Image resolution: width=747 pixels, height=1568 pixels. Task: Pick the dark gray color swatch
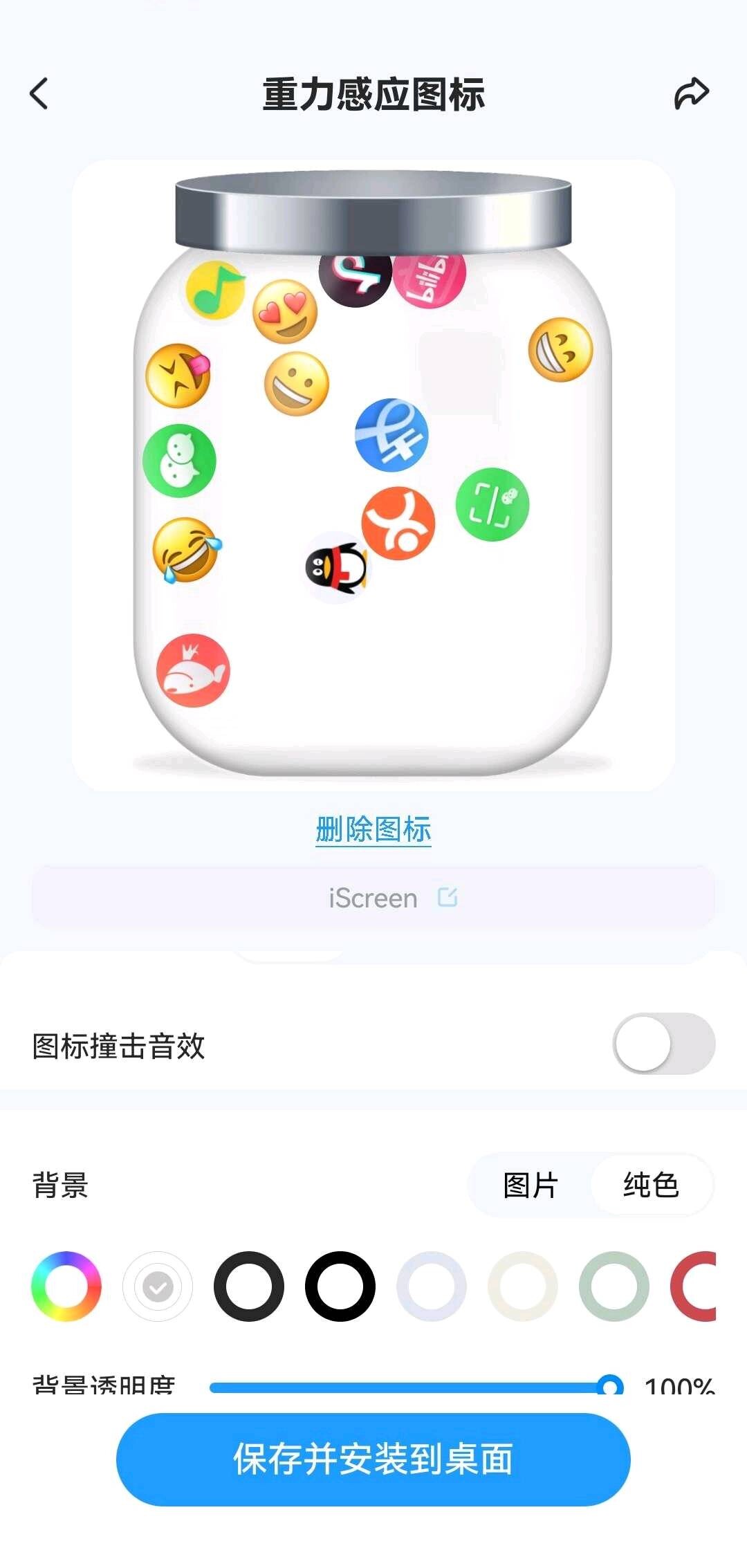249,1286
